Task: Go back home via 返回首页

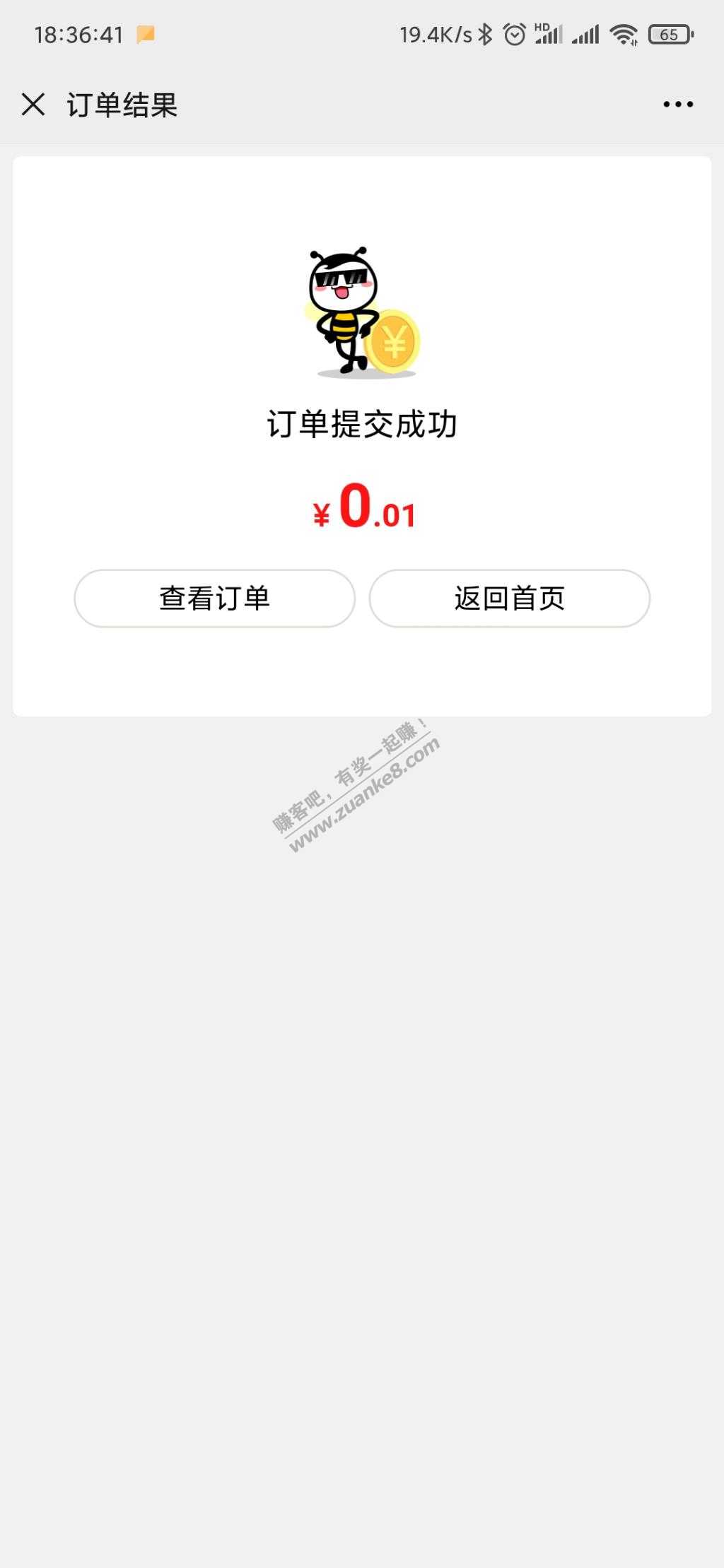Action: point(509,599)
